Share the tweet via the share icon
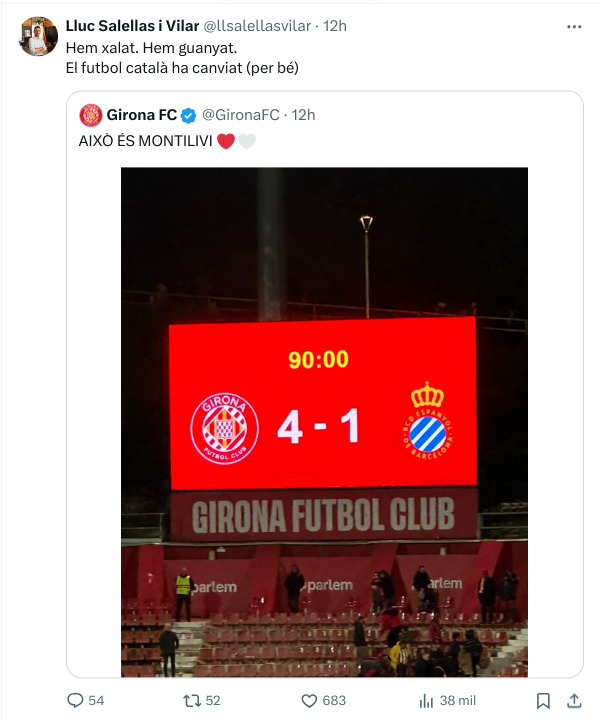 (x=574, y=700)
